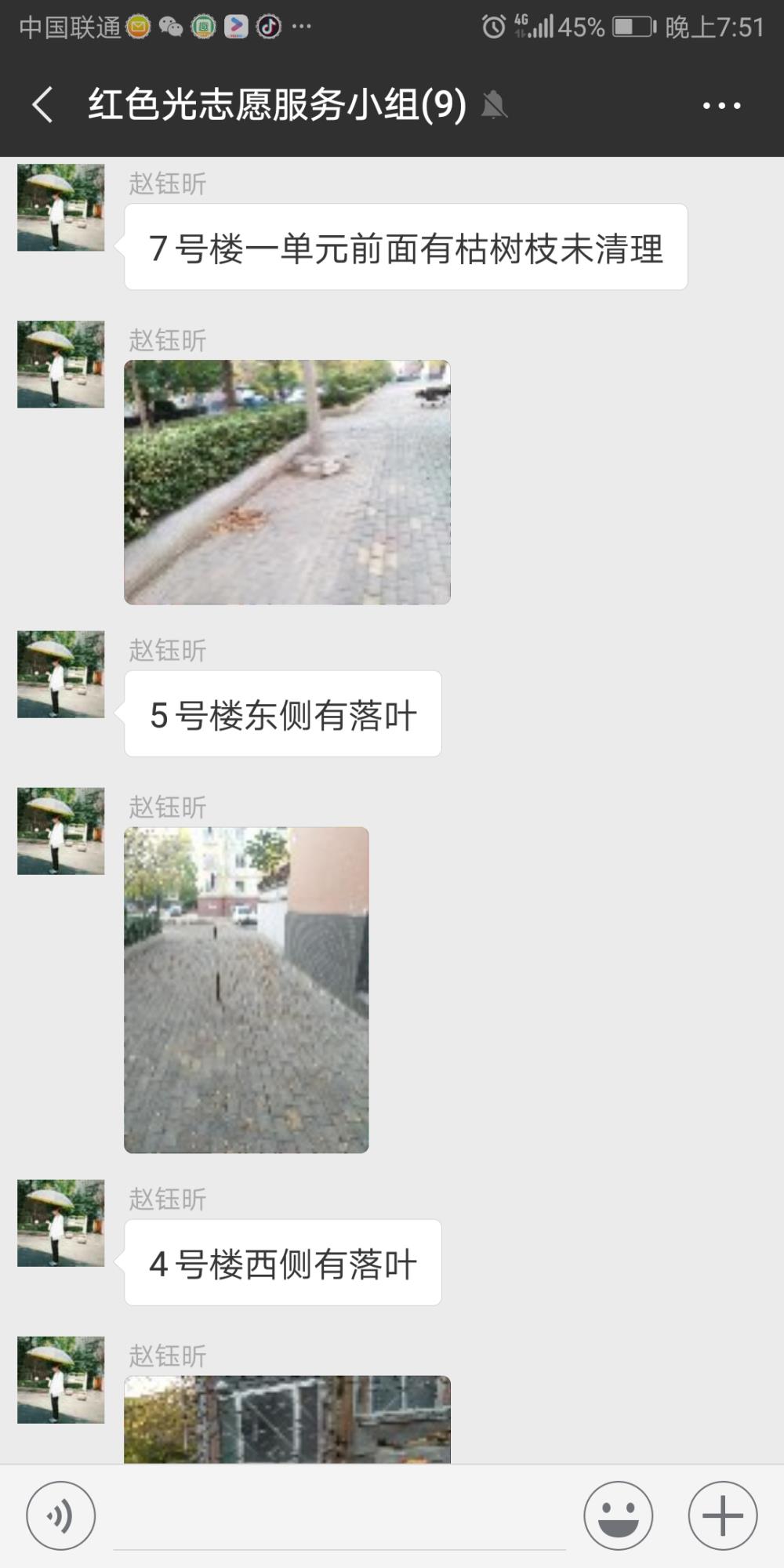Open the photo below 4号楼西侧有落叶
The image size is (784, 1568).
(287, 1419)
